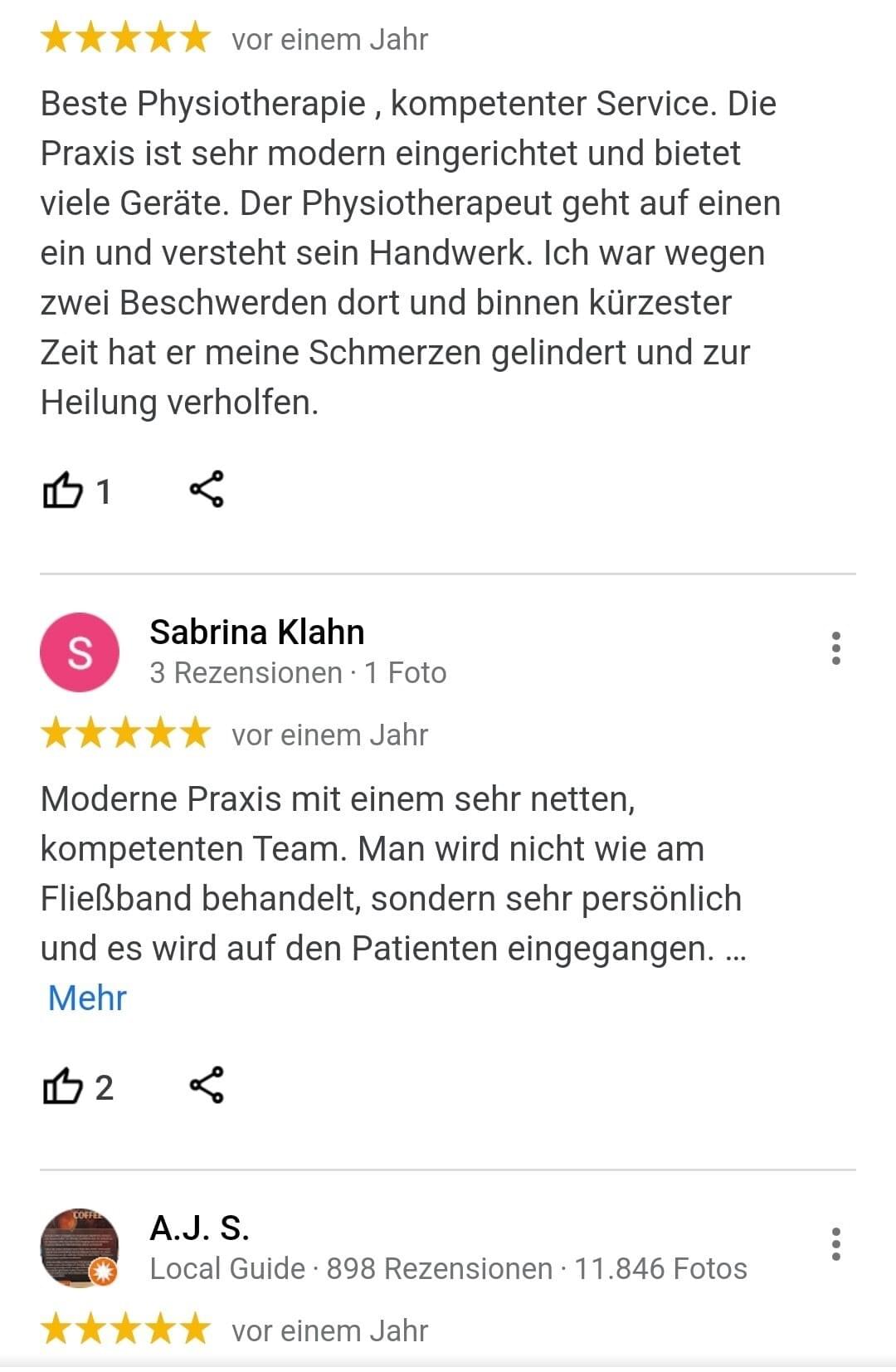
Task: Open Sabrina Klahn's reviewer profile
Action: point(256,632)
